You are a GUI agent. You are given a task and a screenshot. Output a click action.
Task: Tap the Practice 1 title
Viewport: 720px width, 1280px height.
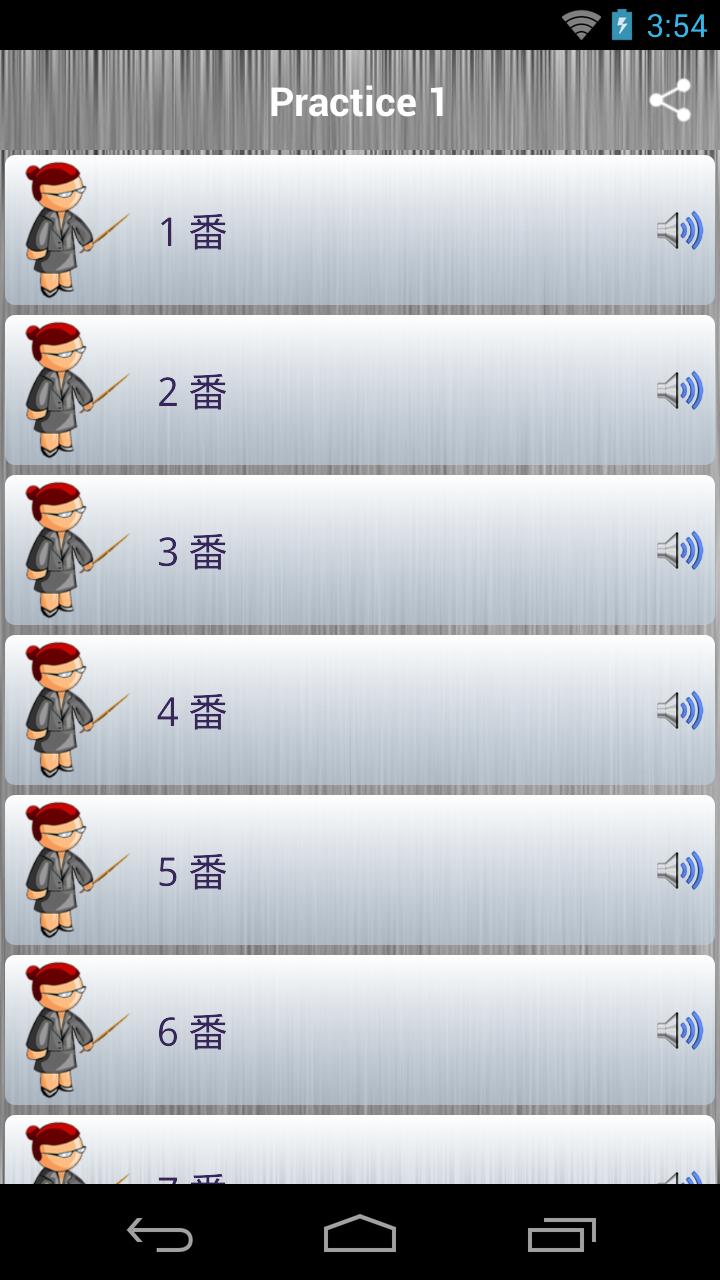pos(356,100)
